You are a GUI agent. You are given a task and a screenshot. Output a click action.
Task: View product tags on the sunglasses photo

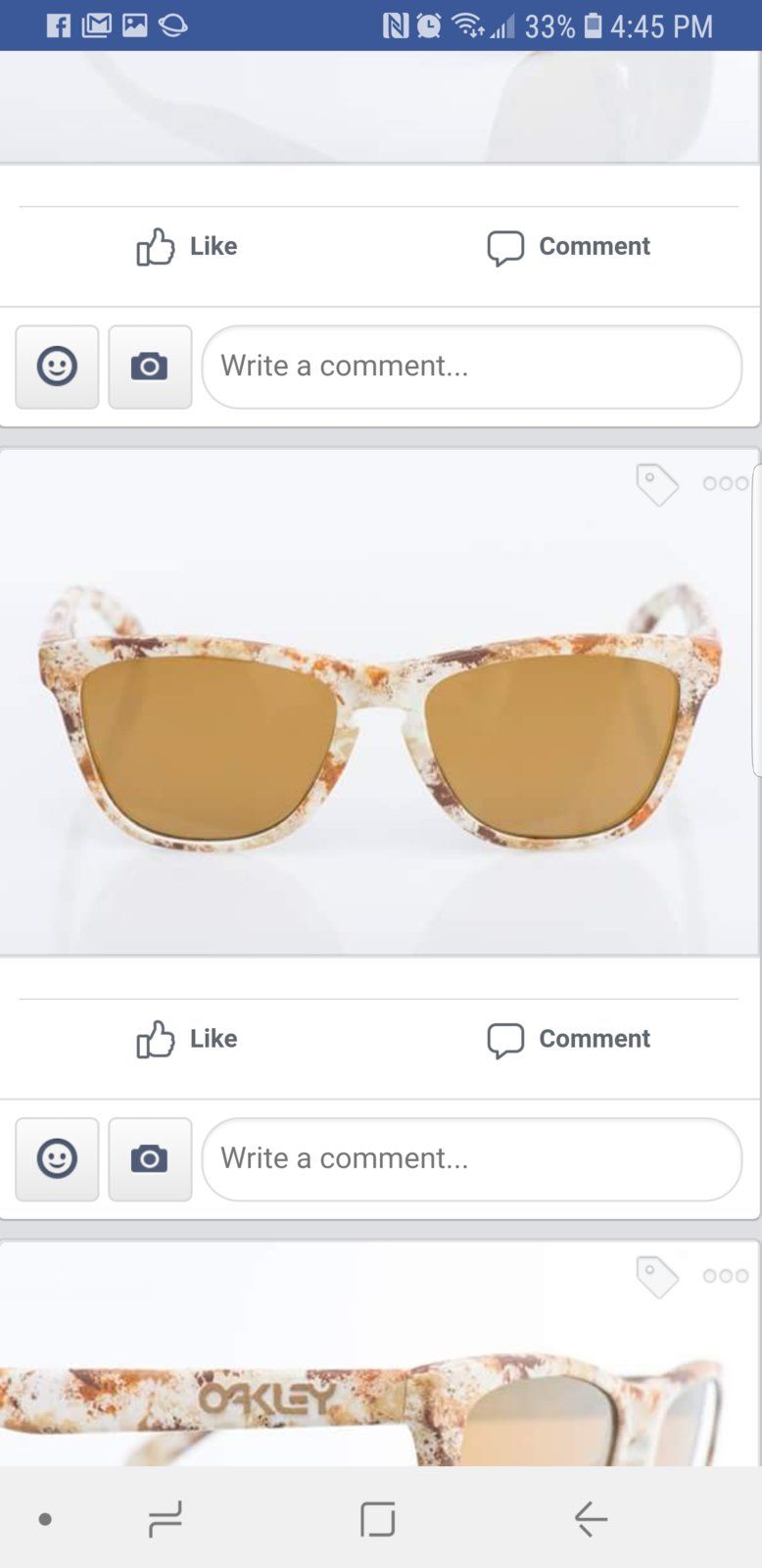tap(655, 483)
